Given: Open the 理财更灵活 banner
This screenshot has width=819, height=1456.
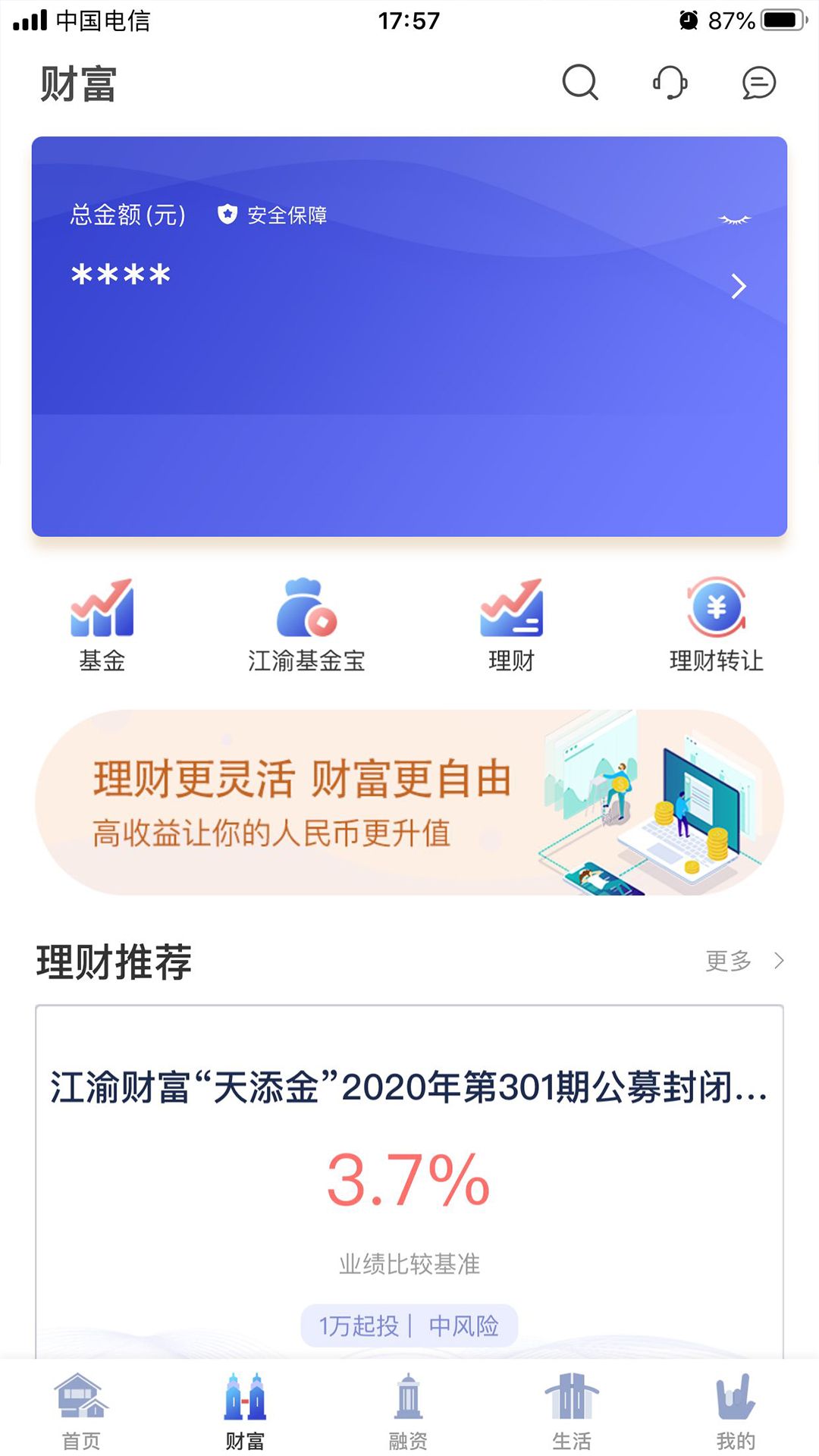Looking at the screenshot, I should point(409,802).
